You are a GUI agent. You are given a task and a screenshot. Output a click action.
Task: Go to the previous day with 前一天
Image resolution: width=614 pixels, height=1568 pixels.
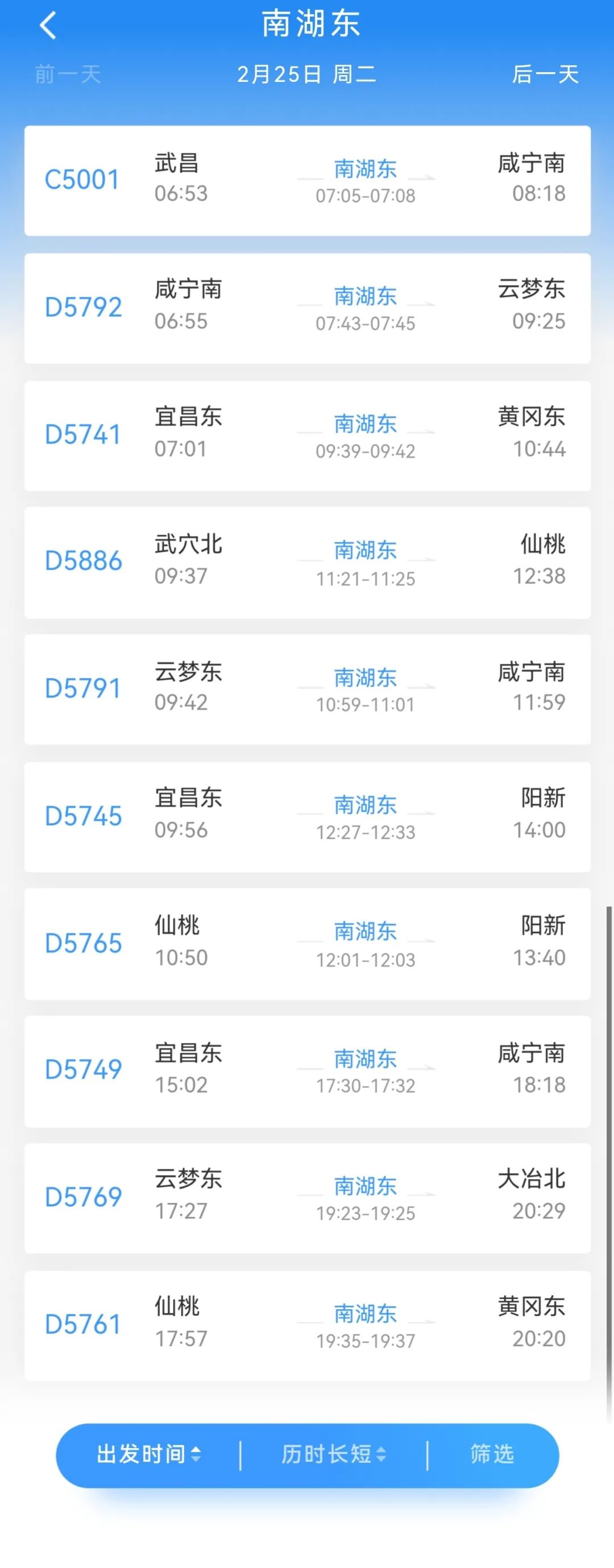(68, 75)
